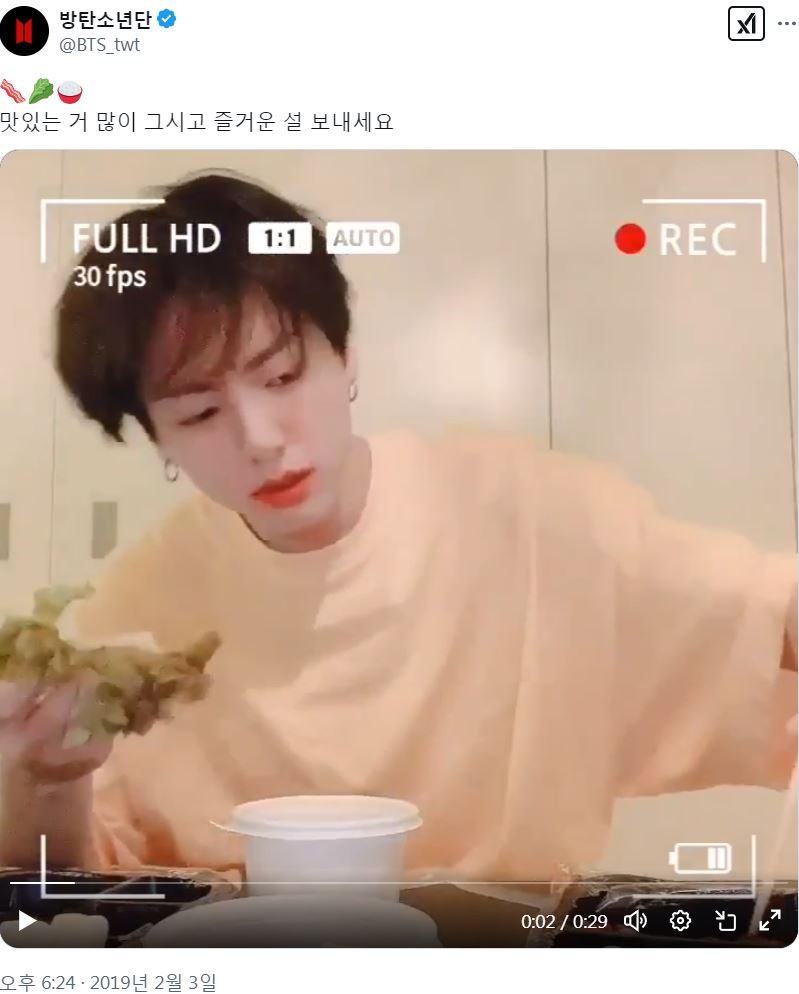Enter fullscreen video mode

[770, 921]
